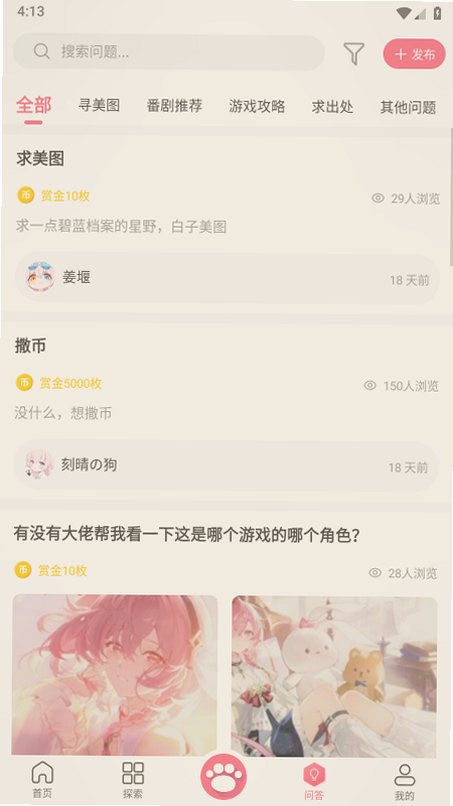This screenshot has height=806, width=453.
Task: Open the pink-haired girl image thumbnail
Action: pos(115,675)
